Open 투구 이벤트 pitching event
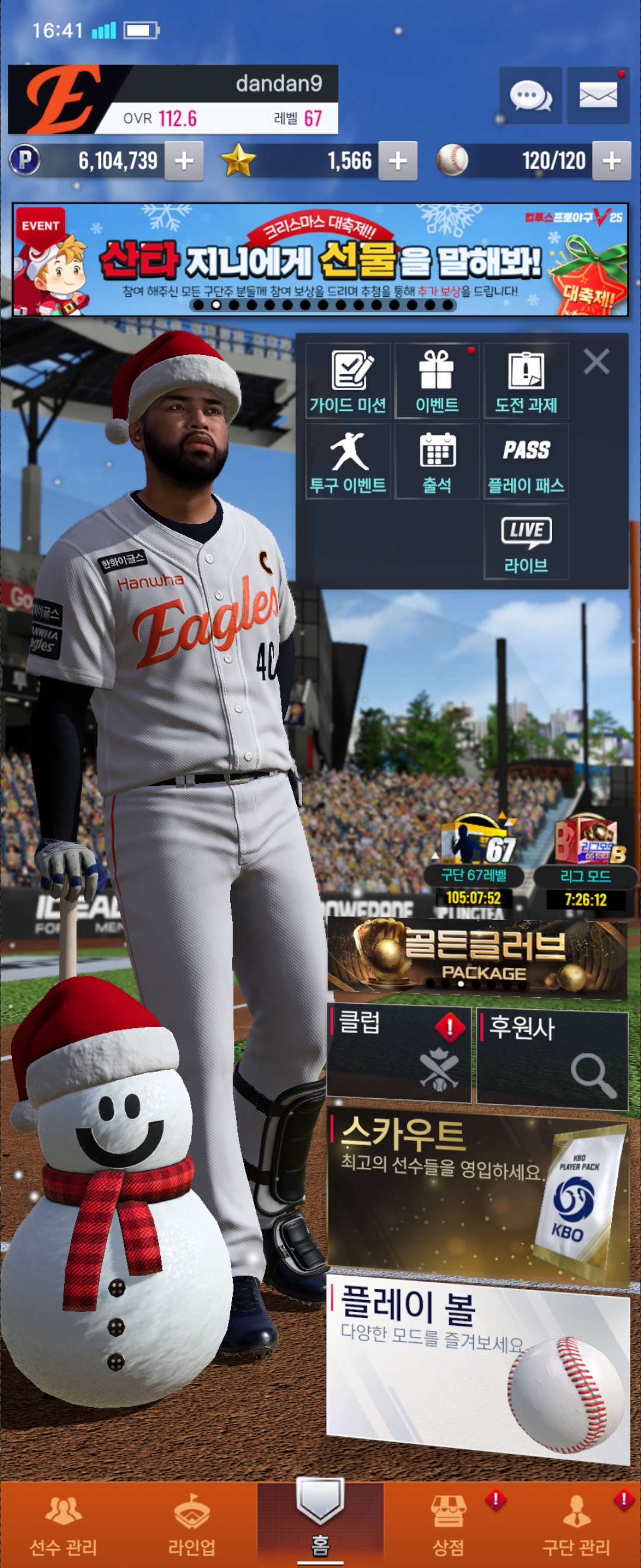 coord(348,461)
